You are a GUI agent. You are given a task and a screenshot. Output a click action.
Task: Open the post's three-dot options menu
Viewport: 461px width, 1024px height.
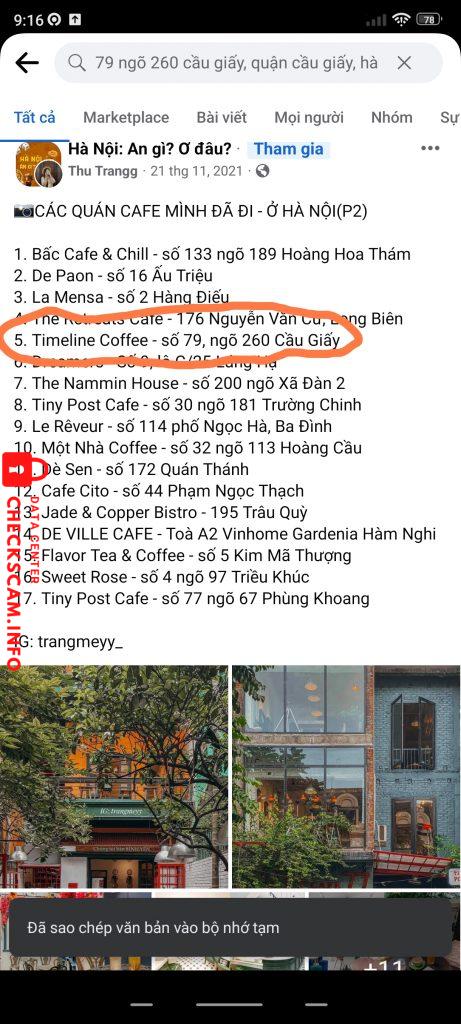(x=430, y=149)
